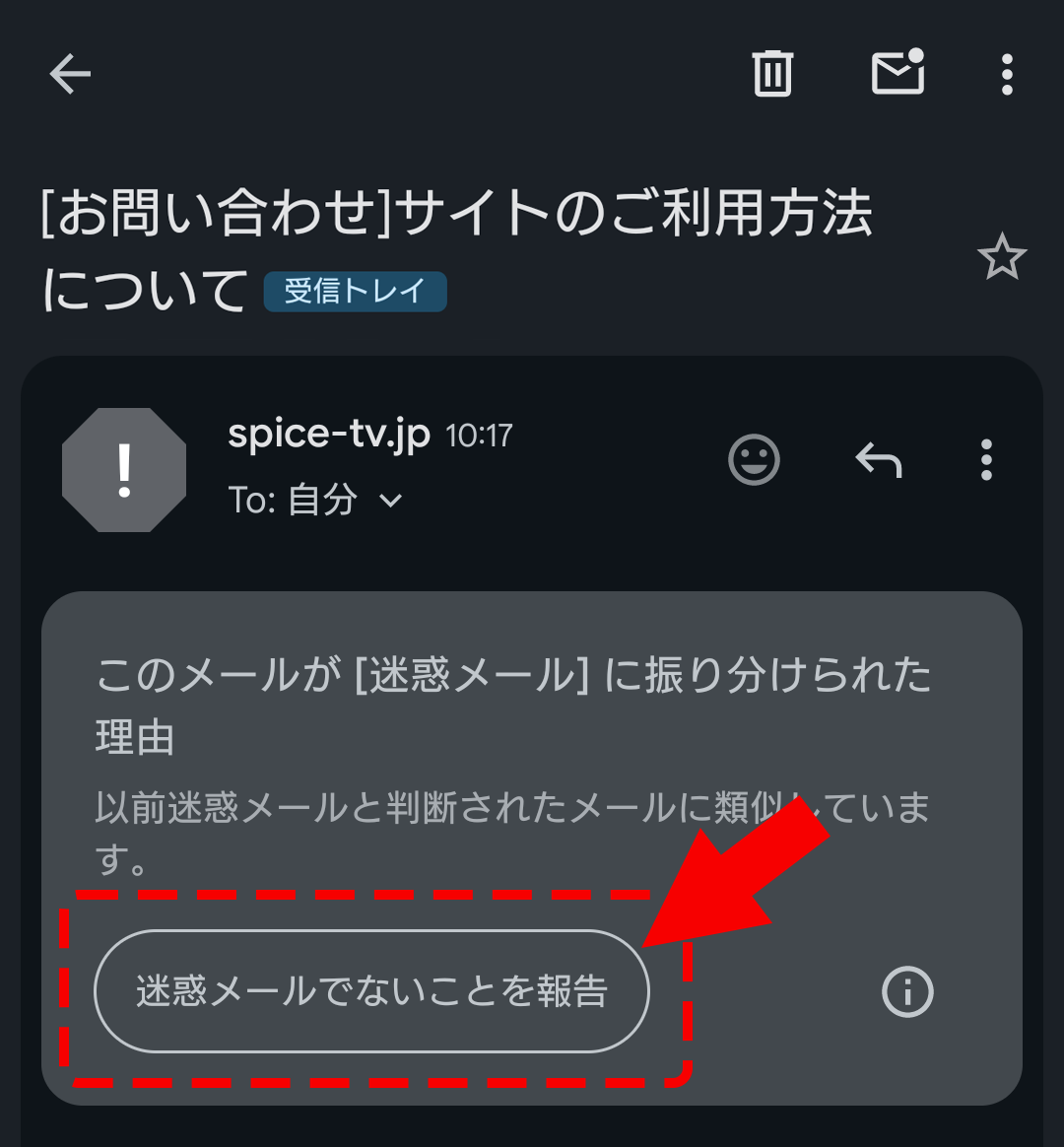
Task: Open the top toolbar overflow menu
Action: [1006, 74]
